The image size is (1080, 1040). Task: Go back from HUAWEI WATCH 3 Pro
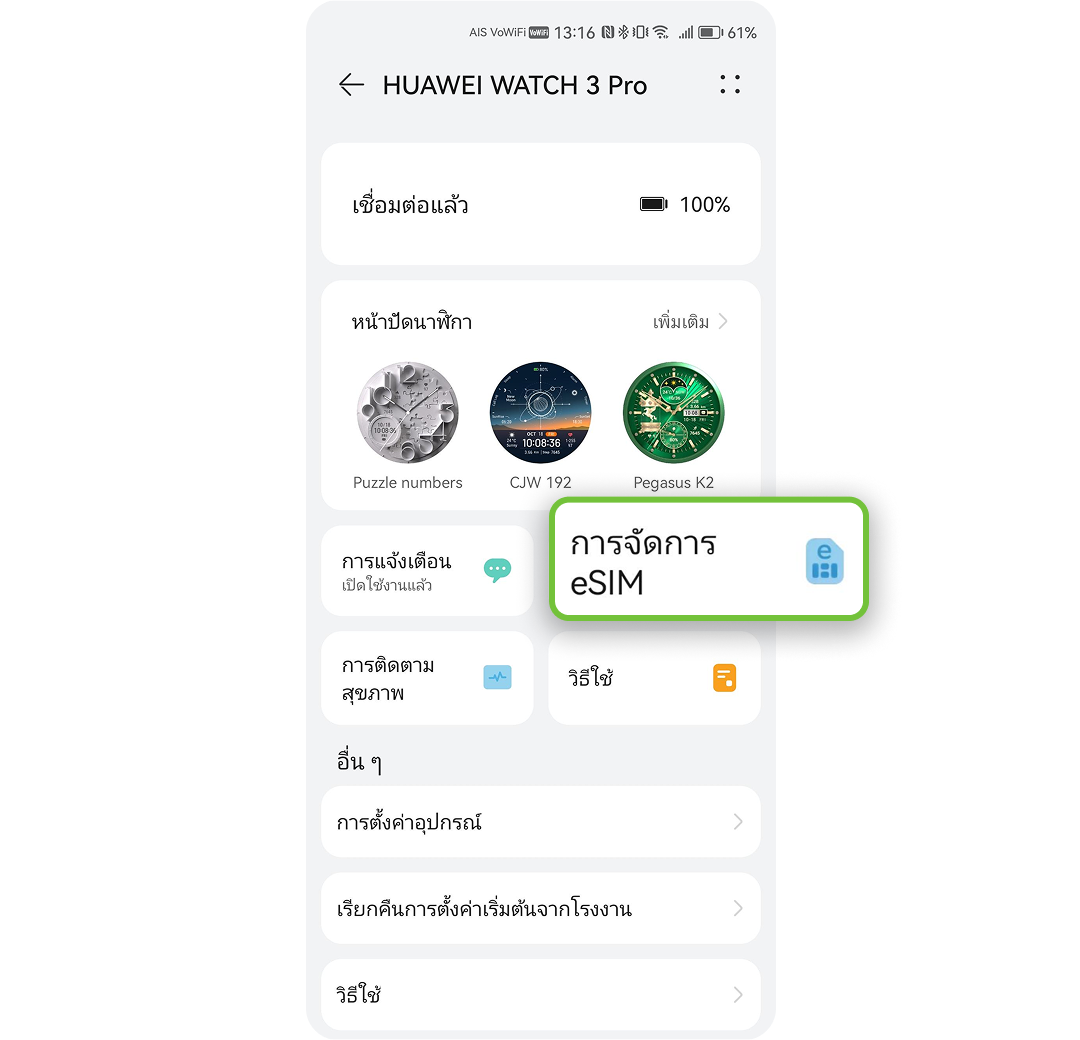(351, 85)
